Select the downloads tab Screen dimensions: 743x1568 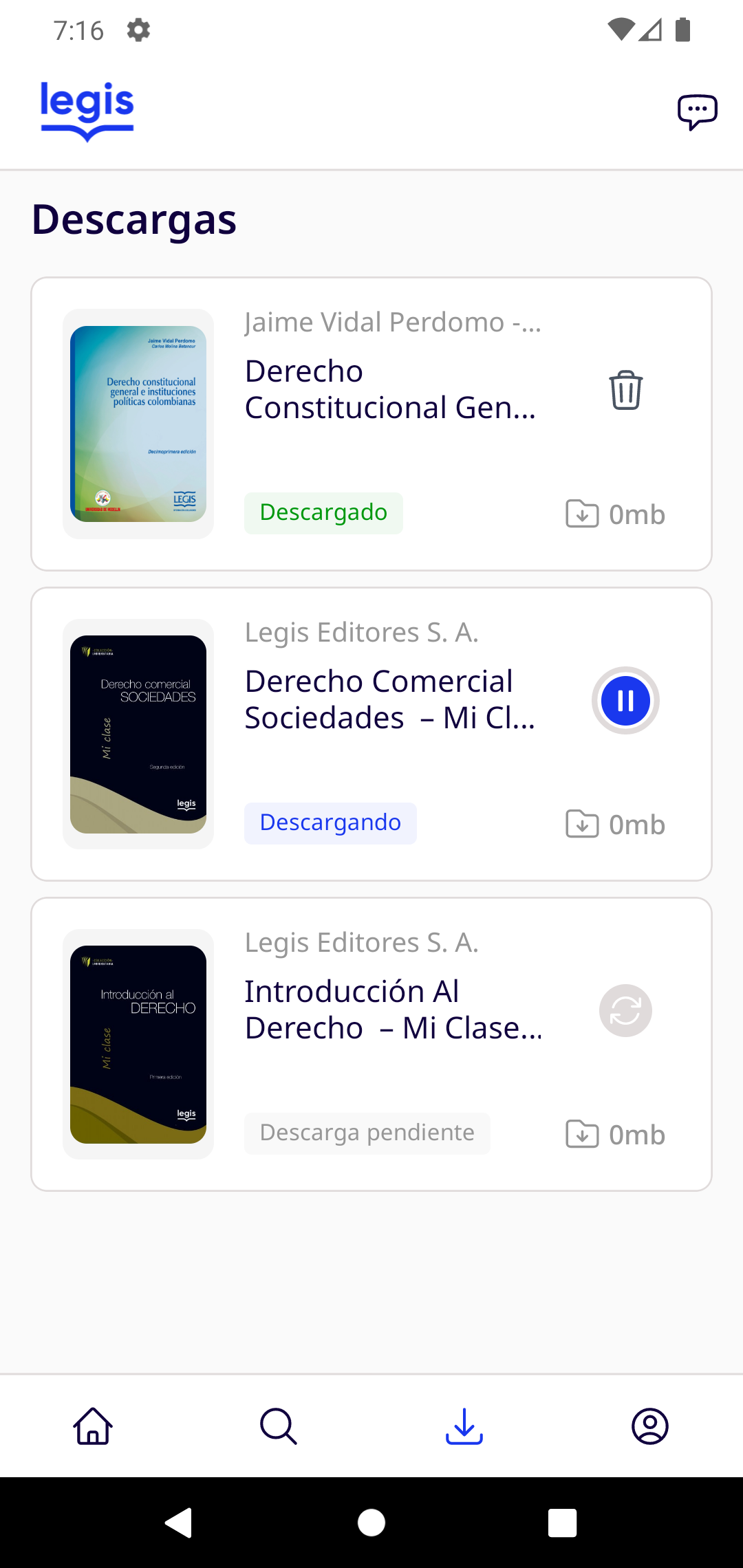464,1426
